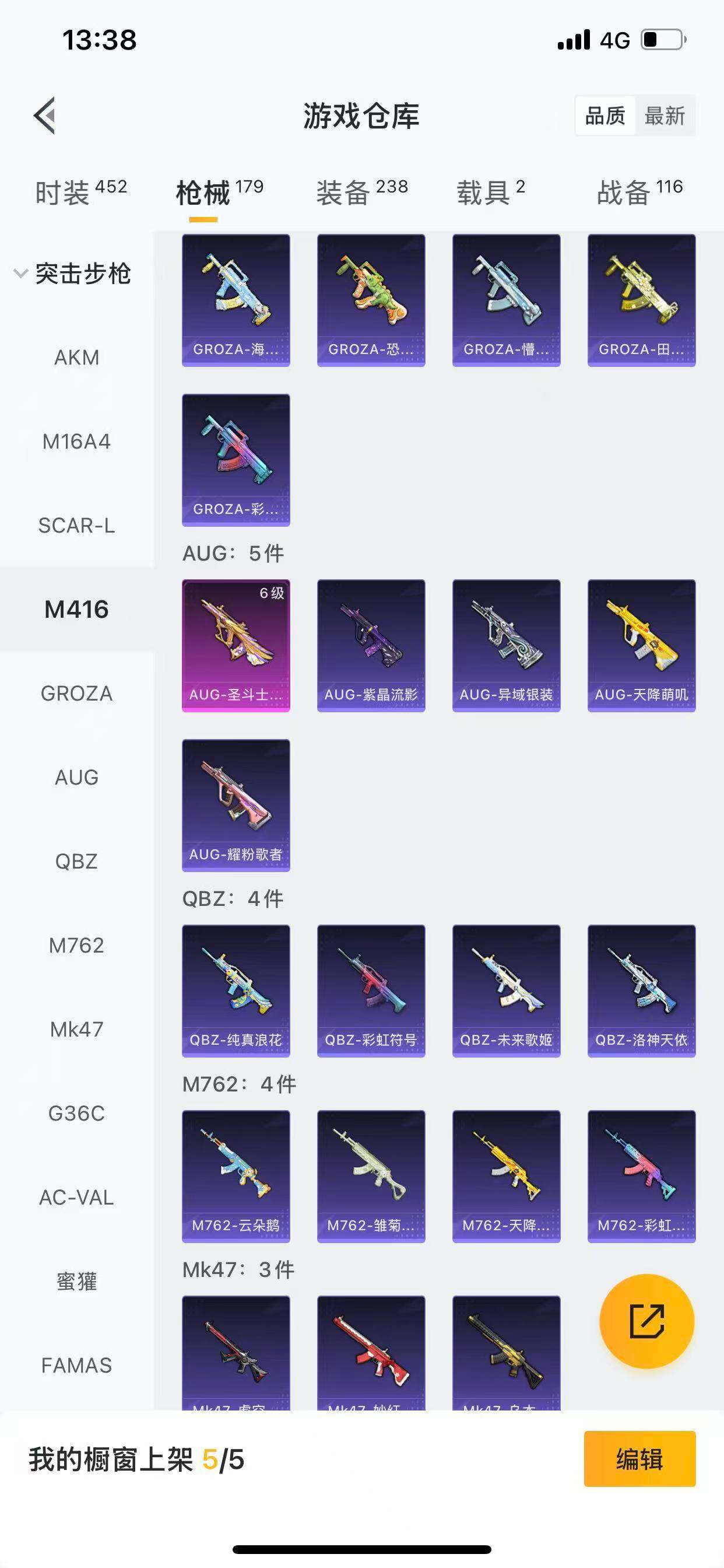The width and height of the screenshot is (724, 1568).
Task: Open the AUG-圣斗士 level 6 skin
Action: (x=236, y=645)
